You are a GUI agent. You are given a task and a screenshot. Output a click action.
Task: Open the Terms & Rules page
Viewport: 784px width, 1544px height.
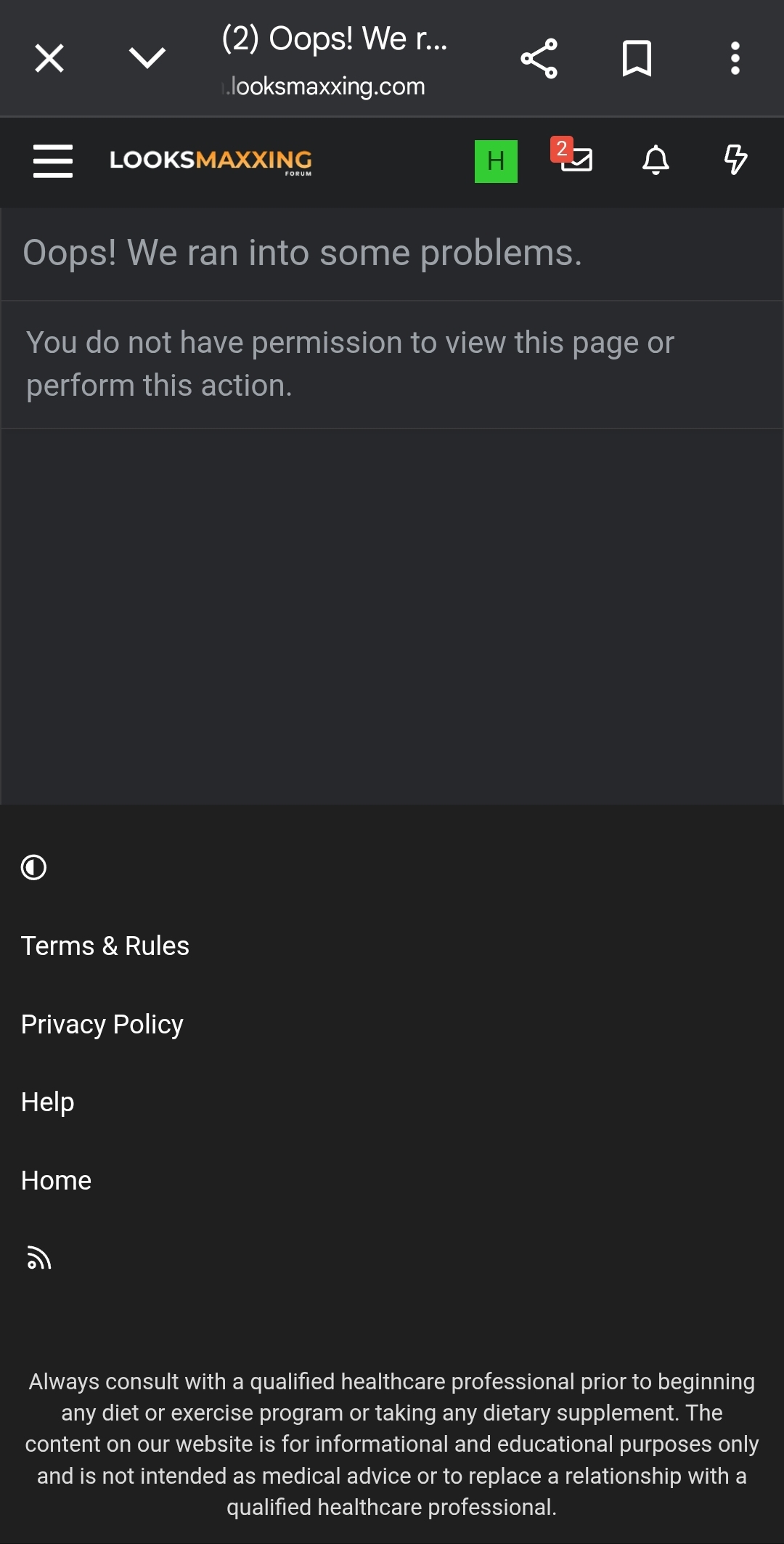tap(105, 945)
